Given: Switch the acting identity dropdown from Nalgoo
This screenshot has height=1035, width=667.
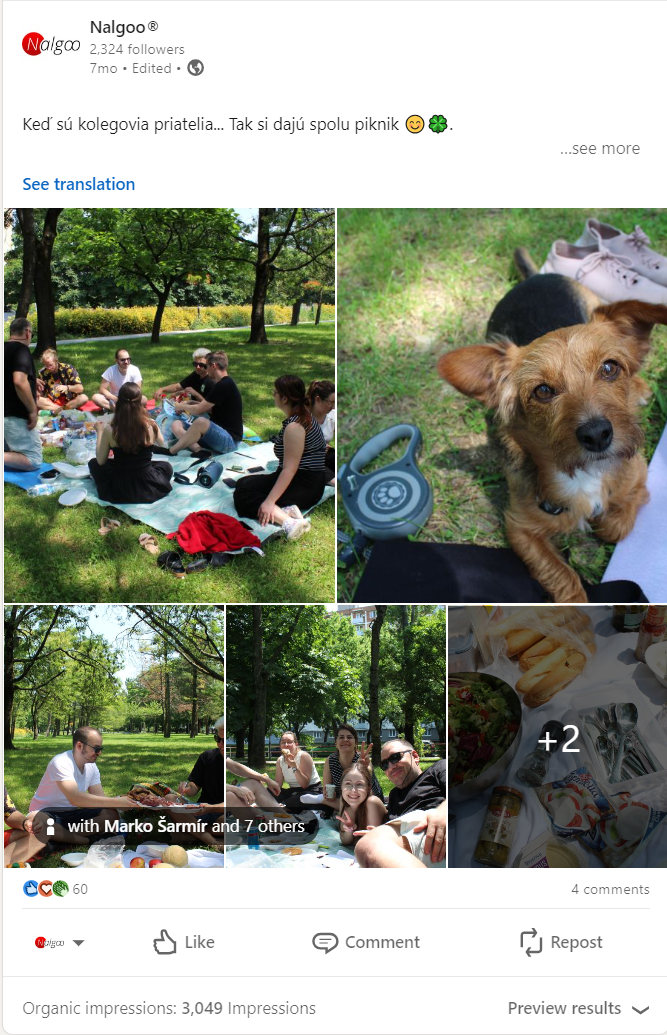Looking at the screenshot, I should pos(60,943).
